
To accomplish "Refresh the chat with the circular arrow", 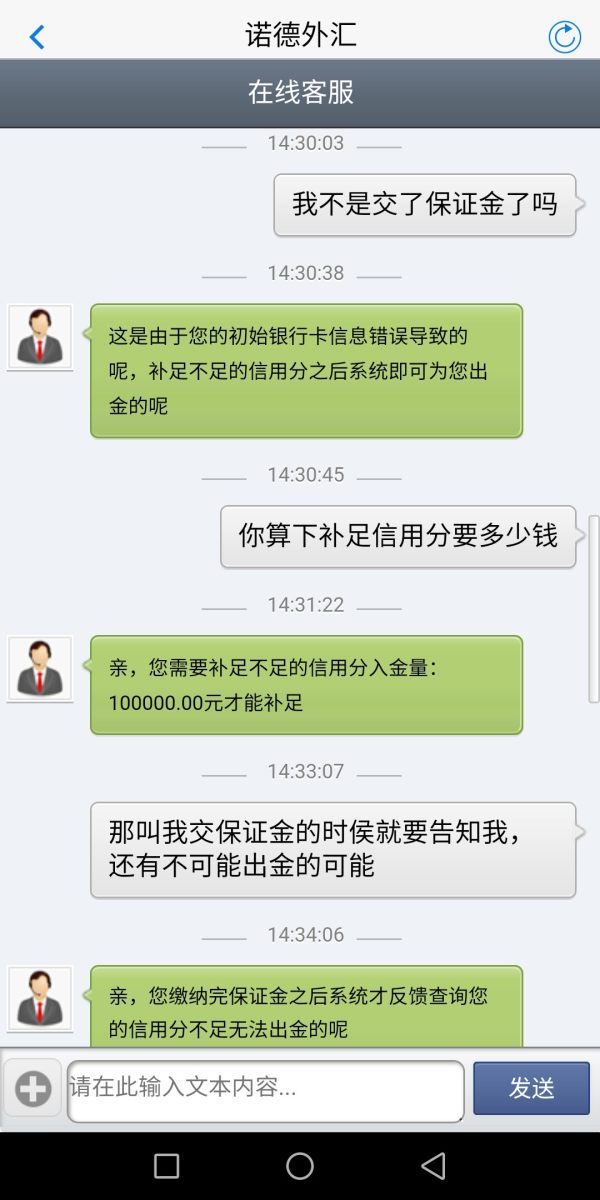I will coord(564,37).
